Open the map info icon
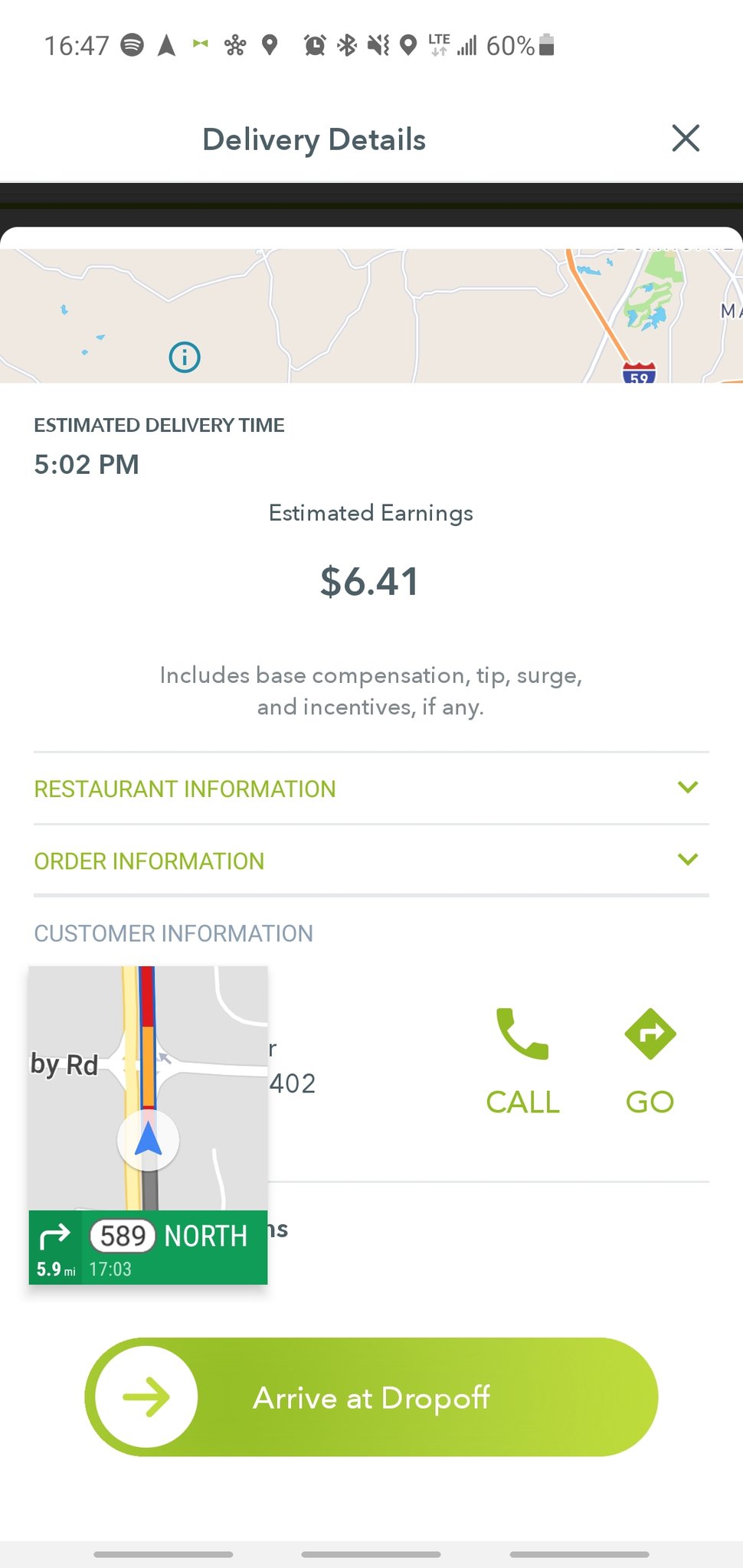Image resolution: width=743 pixels, height=1568 pixels. point(185,357)
